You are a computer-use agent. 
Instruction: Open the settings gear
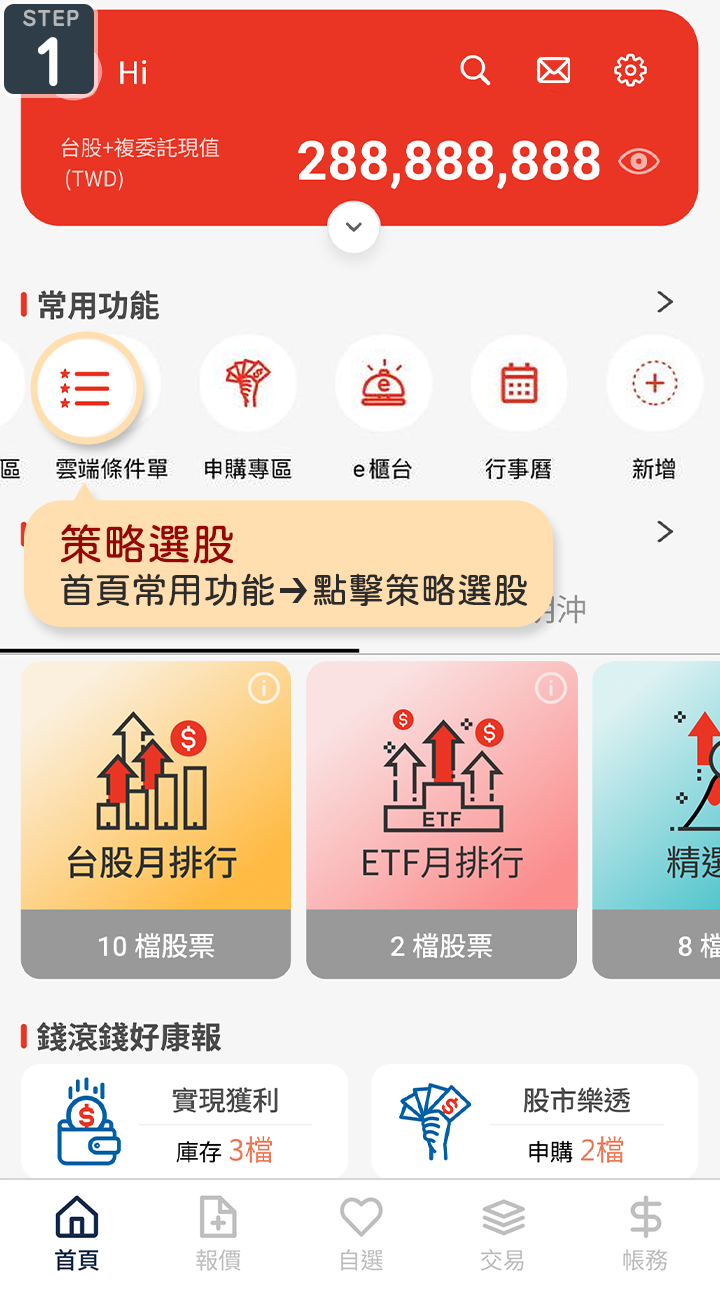(x=630, y=70)
